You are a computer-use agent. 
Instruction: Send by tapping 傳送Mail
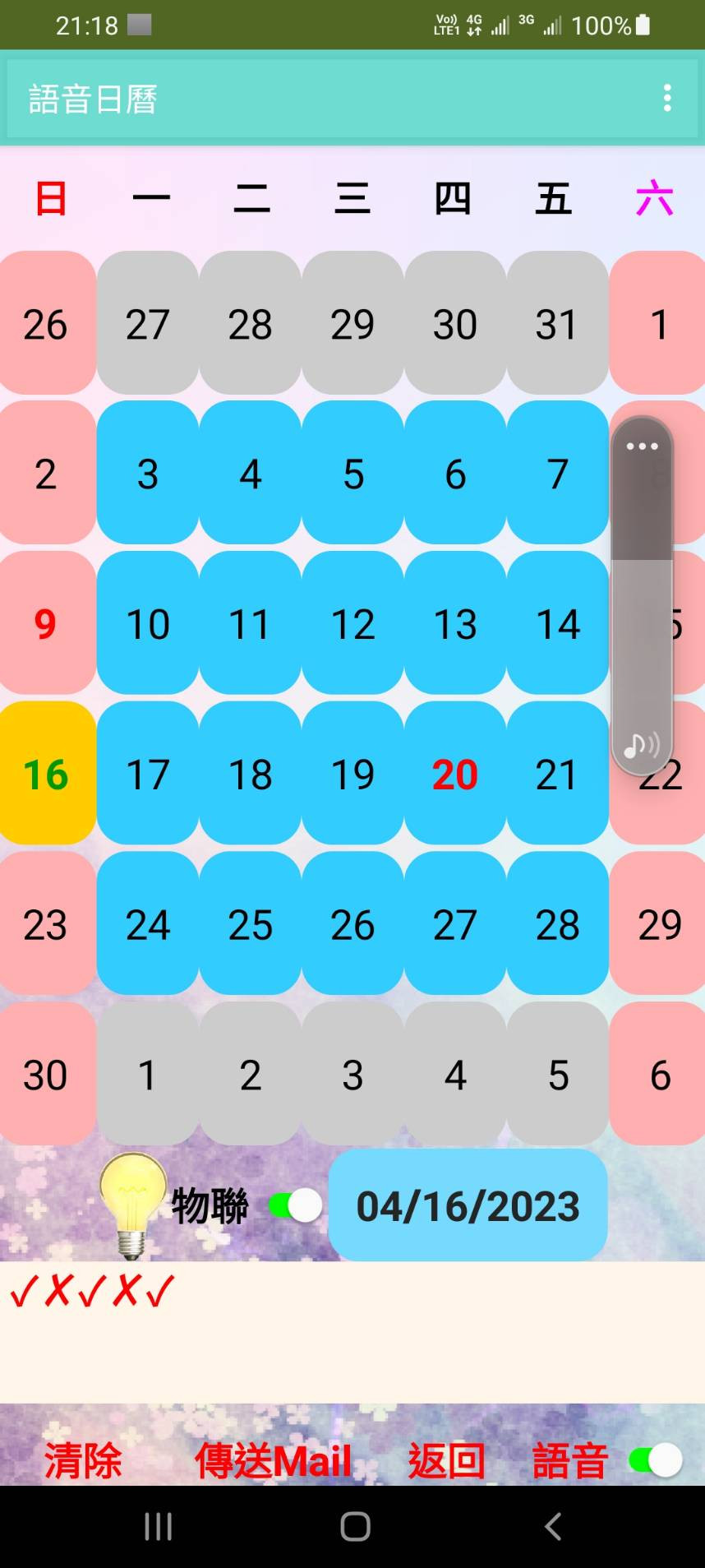[273, 1460]
